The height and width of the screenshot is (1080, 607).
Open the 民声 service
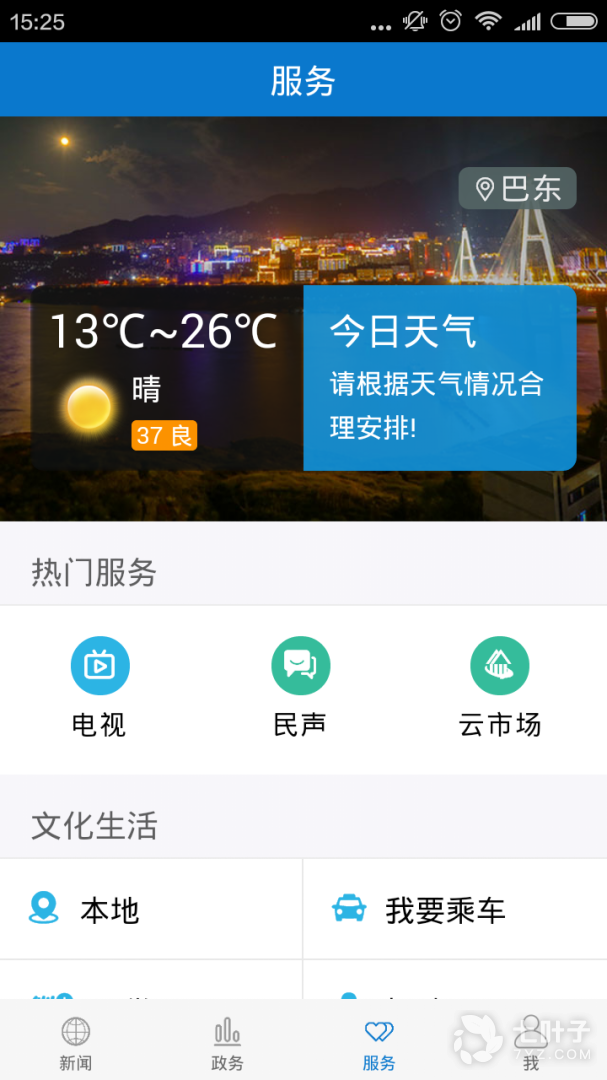(x=300, y=687)
